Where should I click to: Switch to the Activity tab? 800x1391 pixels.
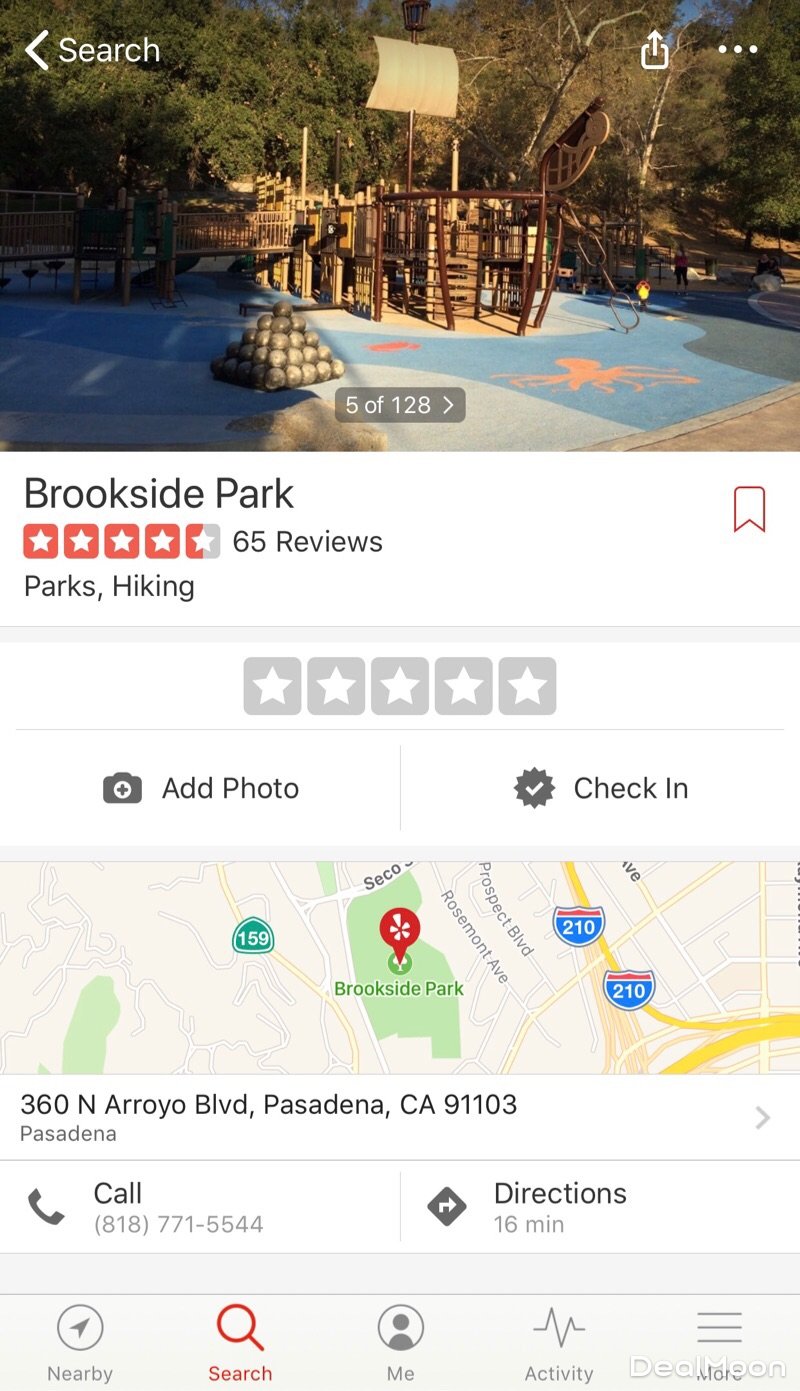[559, 1343]
